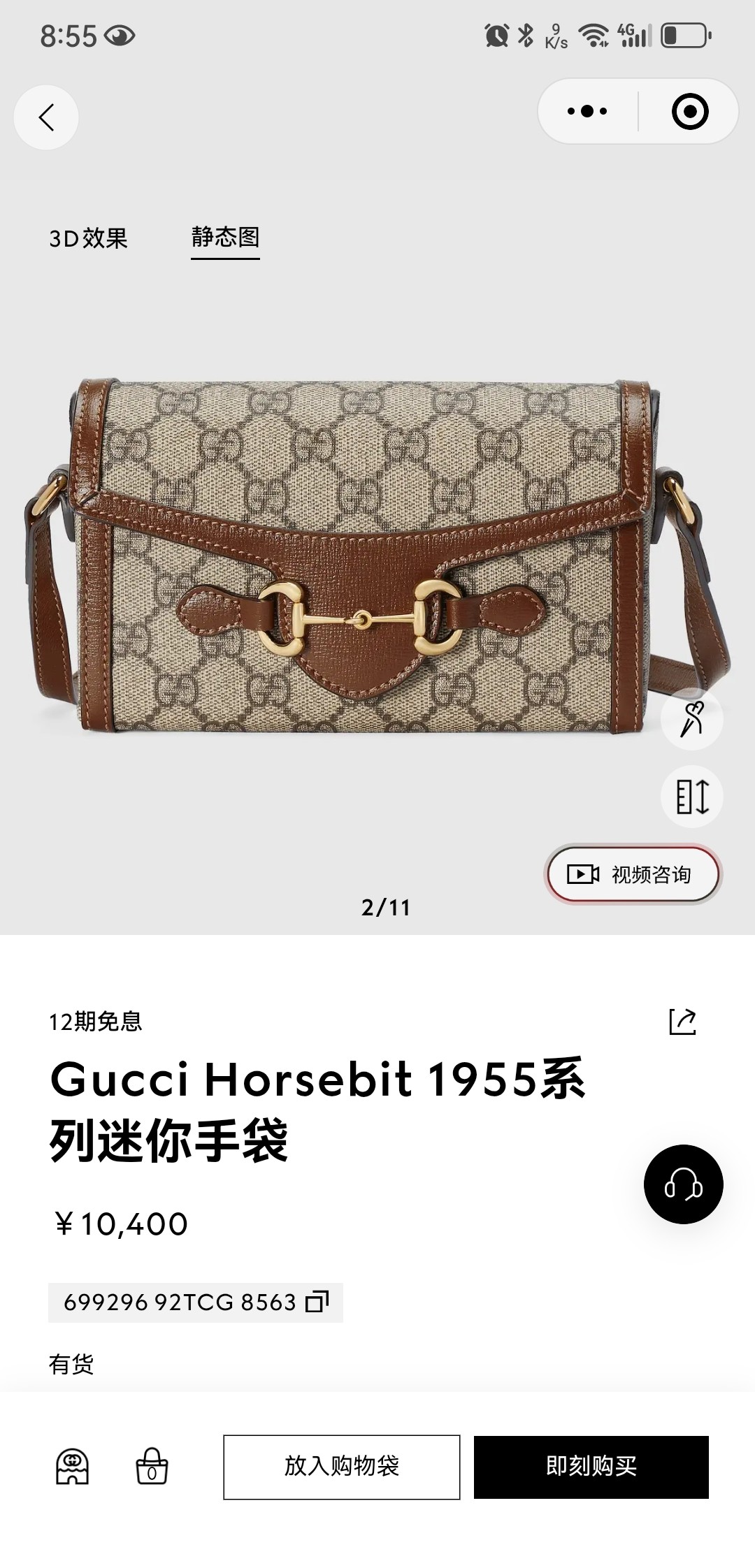The height and width of the screenshot is (1568, 755).
Task: Tap 放入购物袋 to add to bag
Action: [x=341, y=1467]
